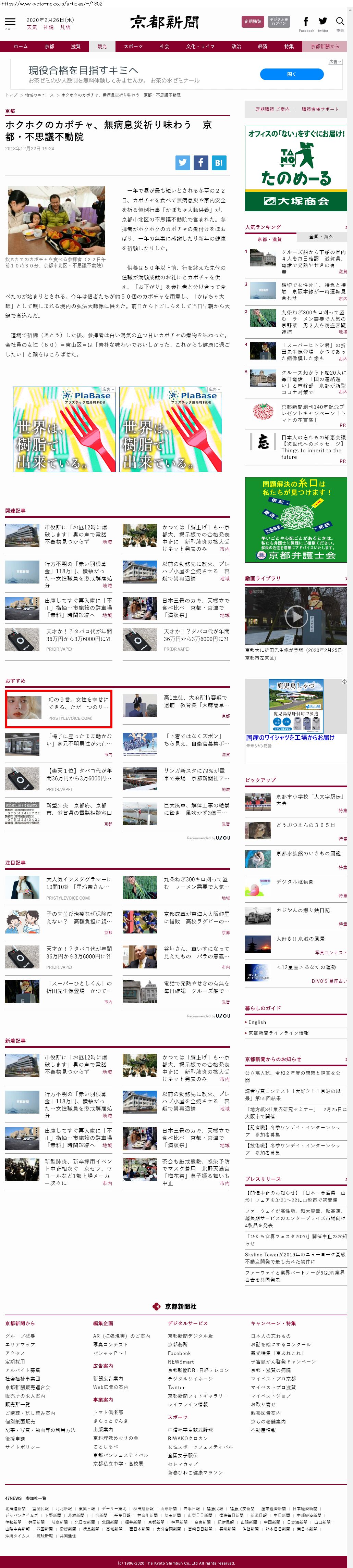Image resolution: width=353 pixels, height=1568 pixels.
Task: Switch ranking to 全国・海外 tab
Action: 321,236
